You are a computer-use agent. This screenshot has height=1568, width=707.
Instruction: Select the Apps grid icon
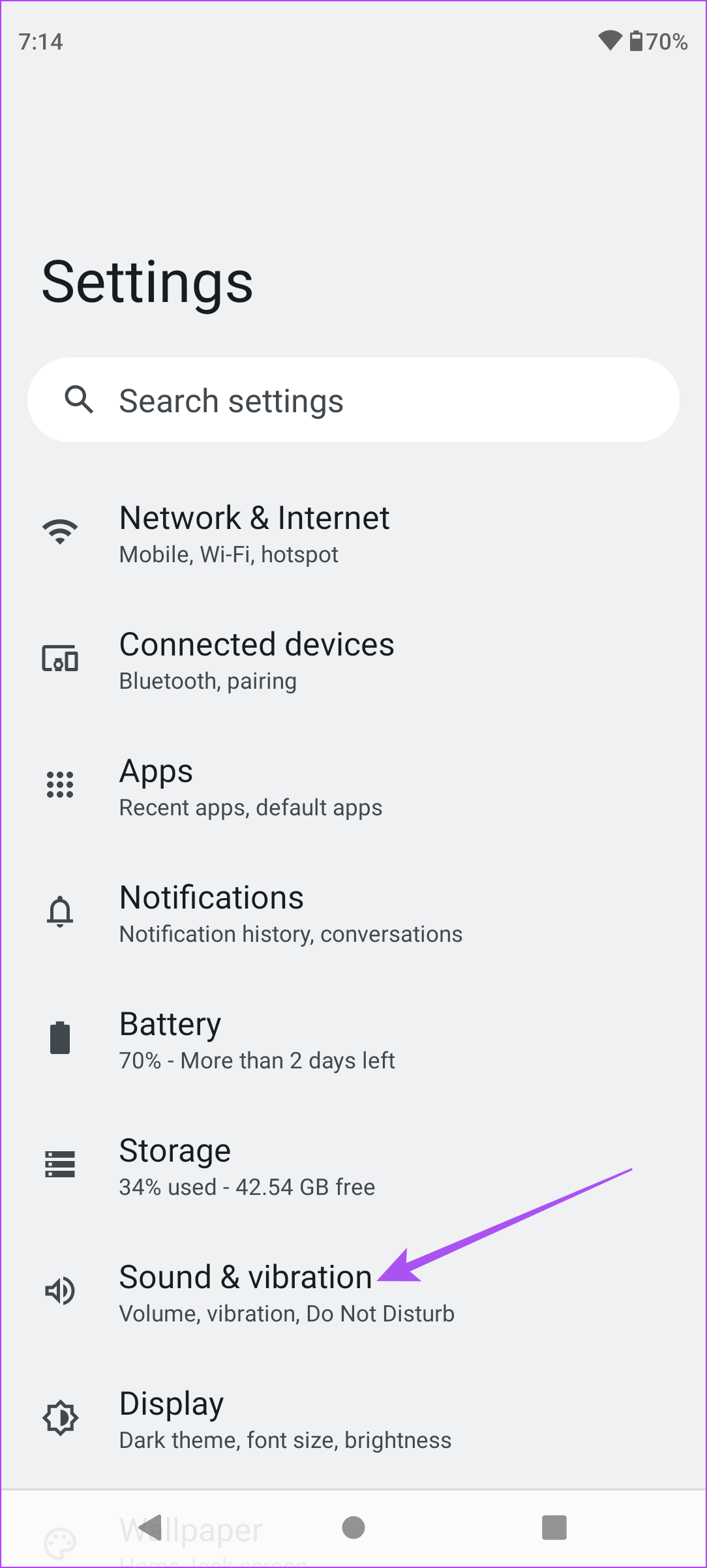coord(59,784)
